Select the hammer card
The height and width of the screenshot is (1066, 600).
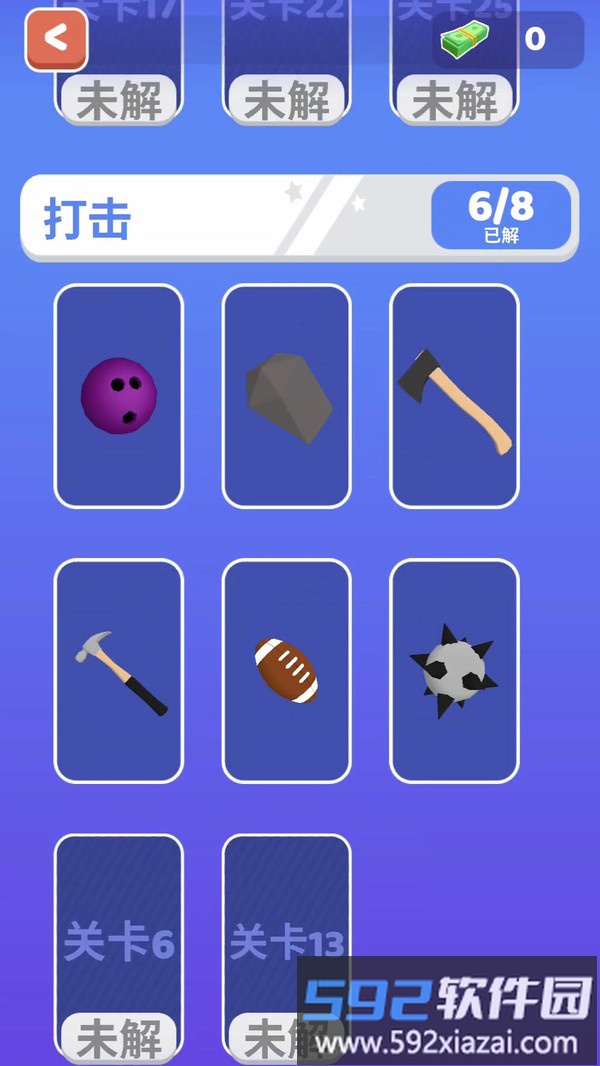click(119, 671)
